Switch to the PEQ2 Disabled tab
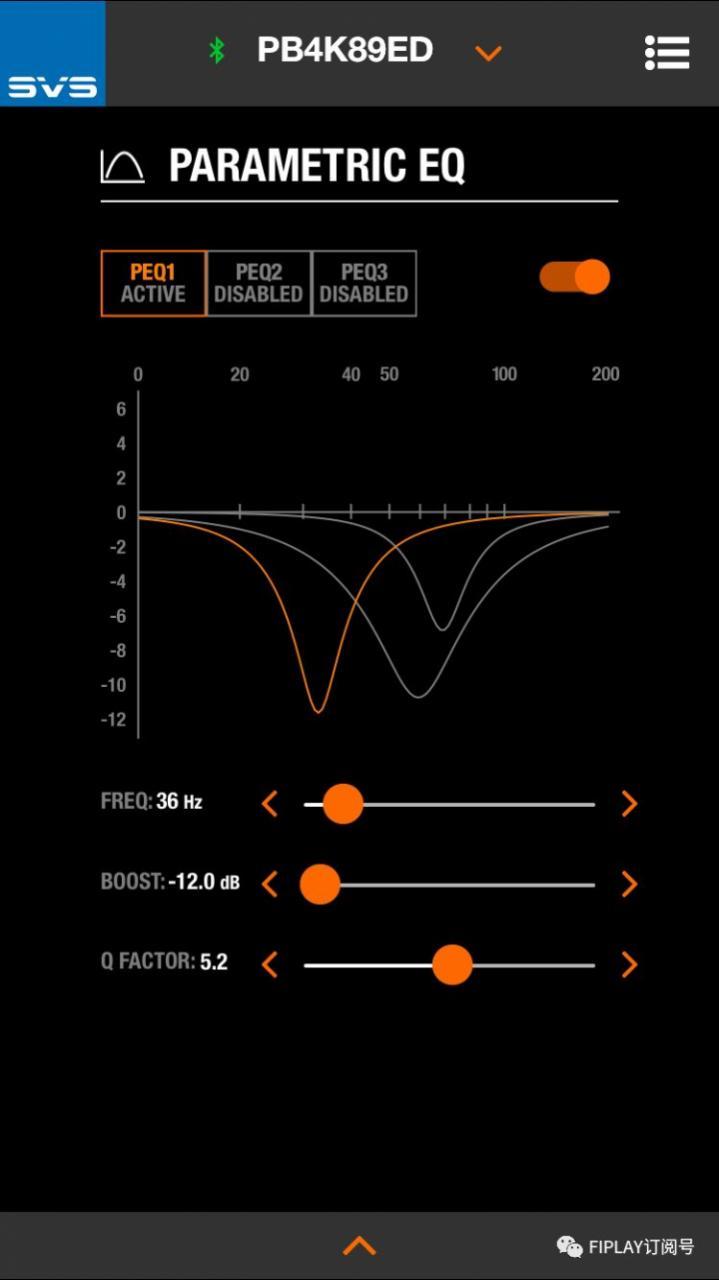 click(258, 283)
